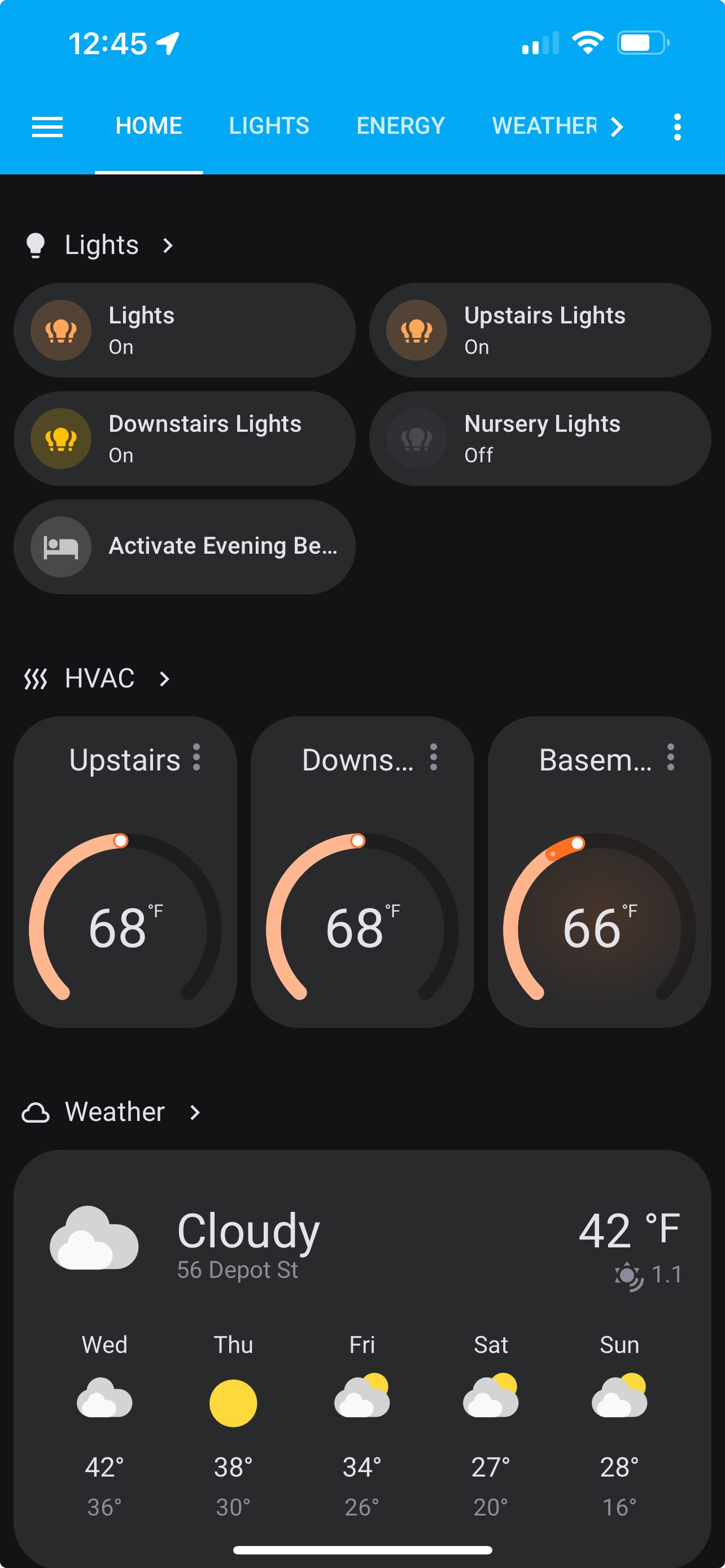Open the top-right overflow menu

[x=677, y=126]
